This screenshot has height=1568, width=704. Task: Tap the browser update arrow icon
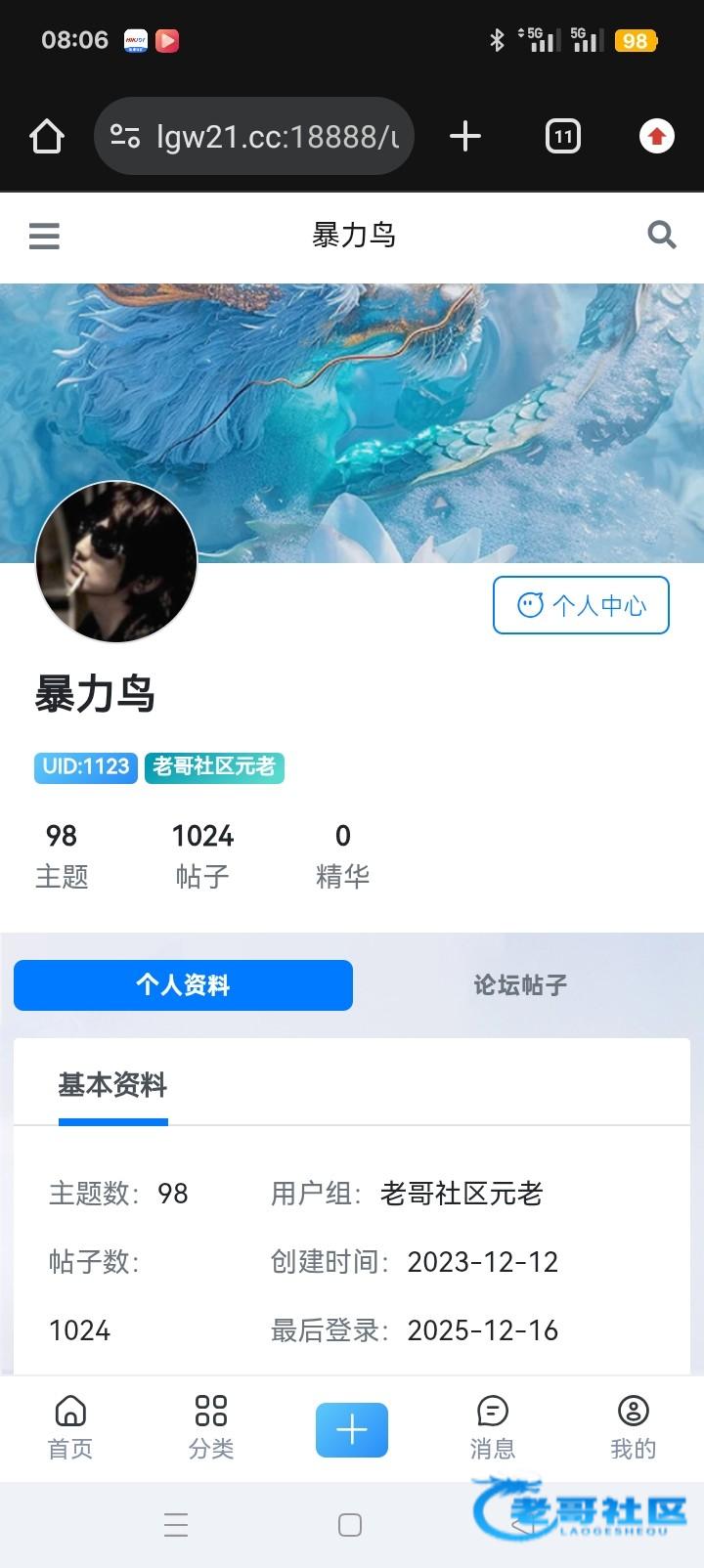point(657,136)
